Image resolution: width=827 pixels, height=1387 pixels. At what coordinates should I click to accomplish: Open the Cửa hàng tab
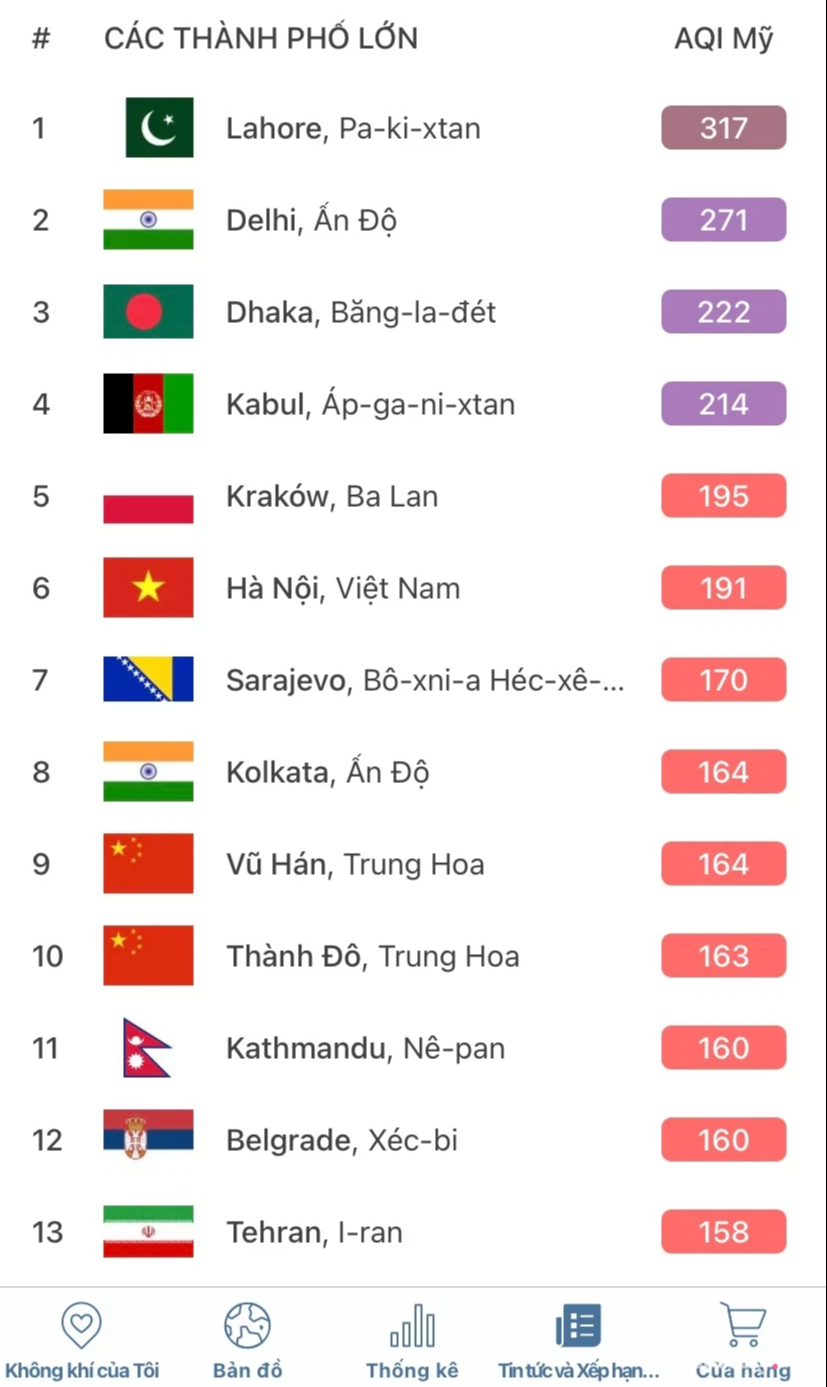click(743, 1340)
